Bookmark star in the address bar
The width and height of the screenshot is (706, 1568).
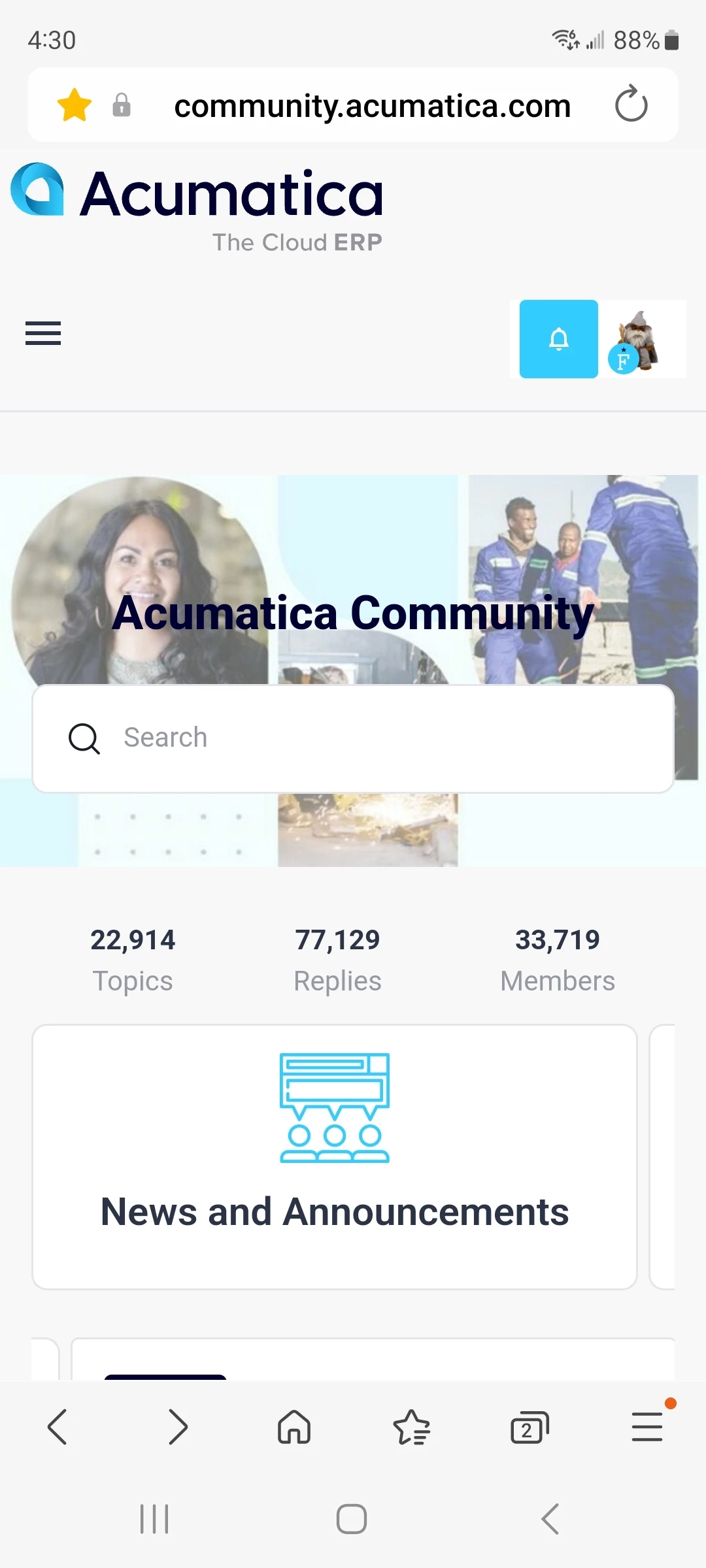click(75, 105)
